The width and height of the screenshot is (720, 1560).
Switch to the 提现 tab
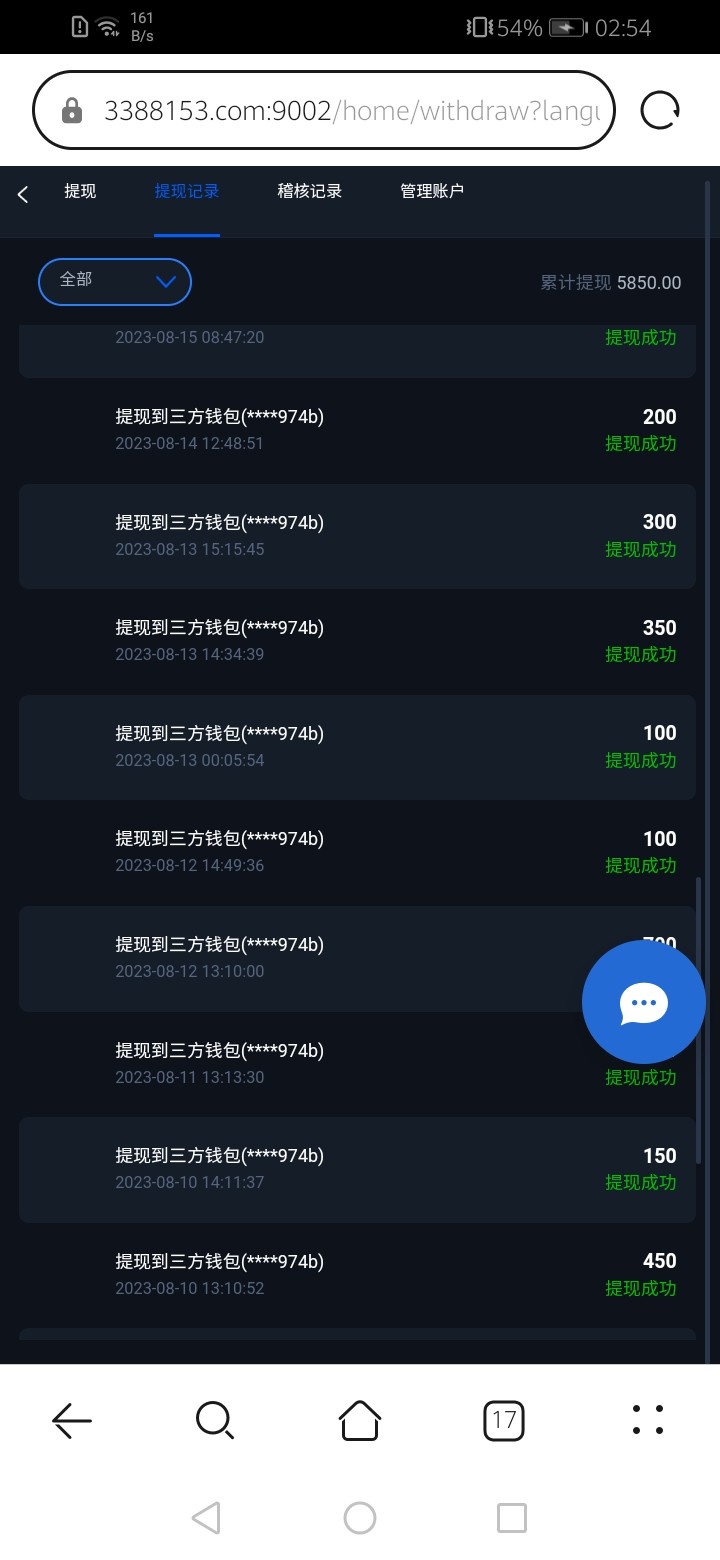pyautogui.click(x=80, y=191)
